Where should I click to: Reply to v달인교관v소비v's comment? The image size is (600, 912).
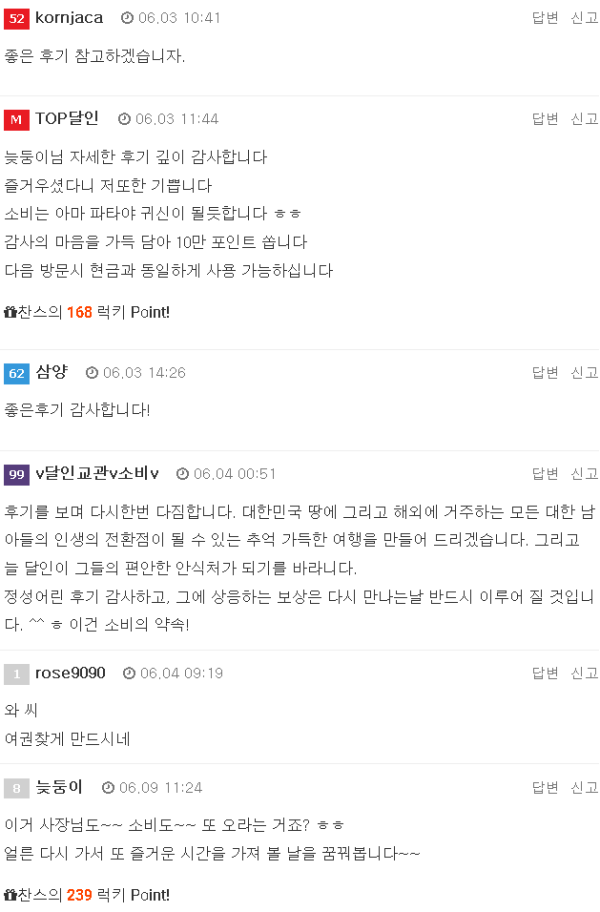point(544,474)
